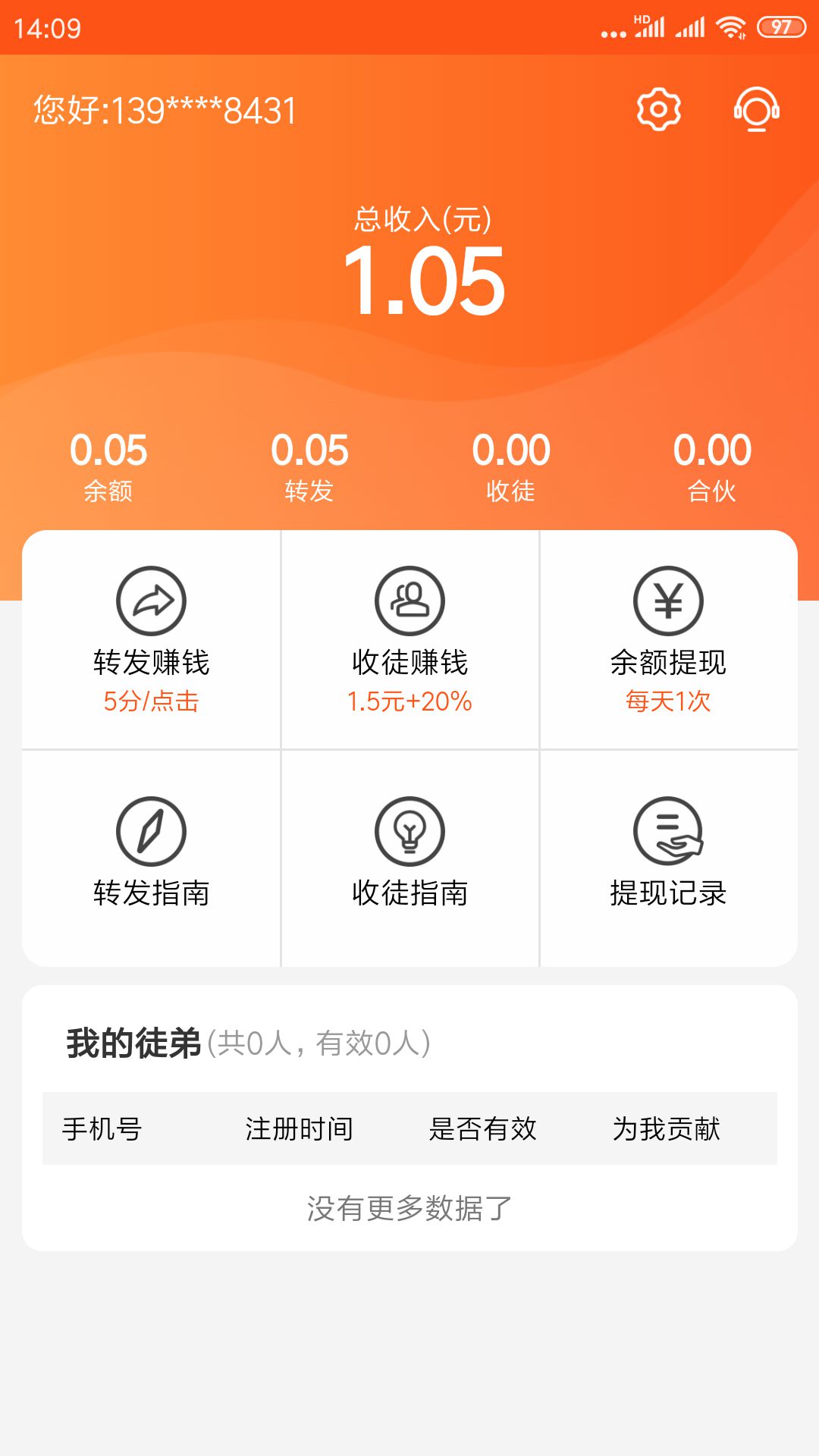Open the 余额 balance summary
The image size is (819, 1456).
[x=108, y=463]
